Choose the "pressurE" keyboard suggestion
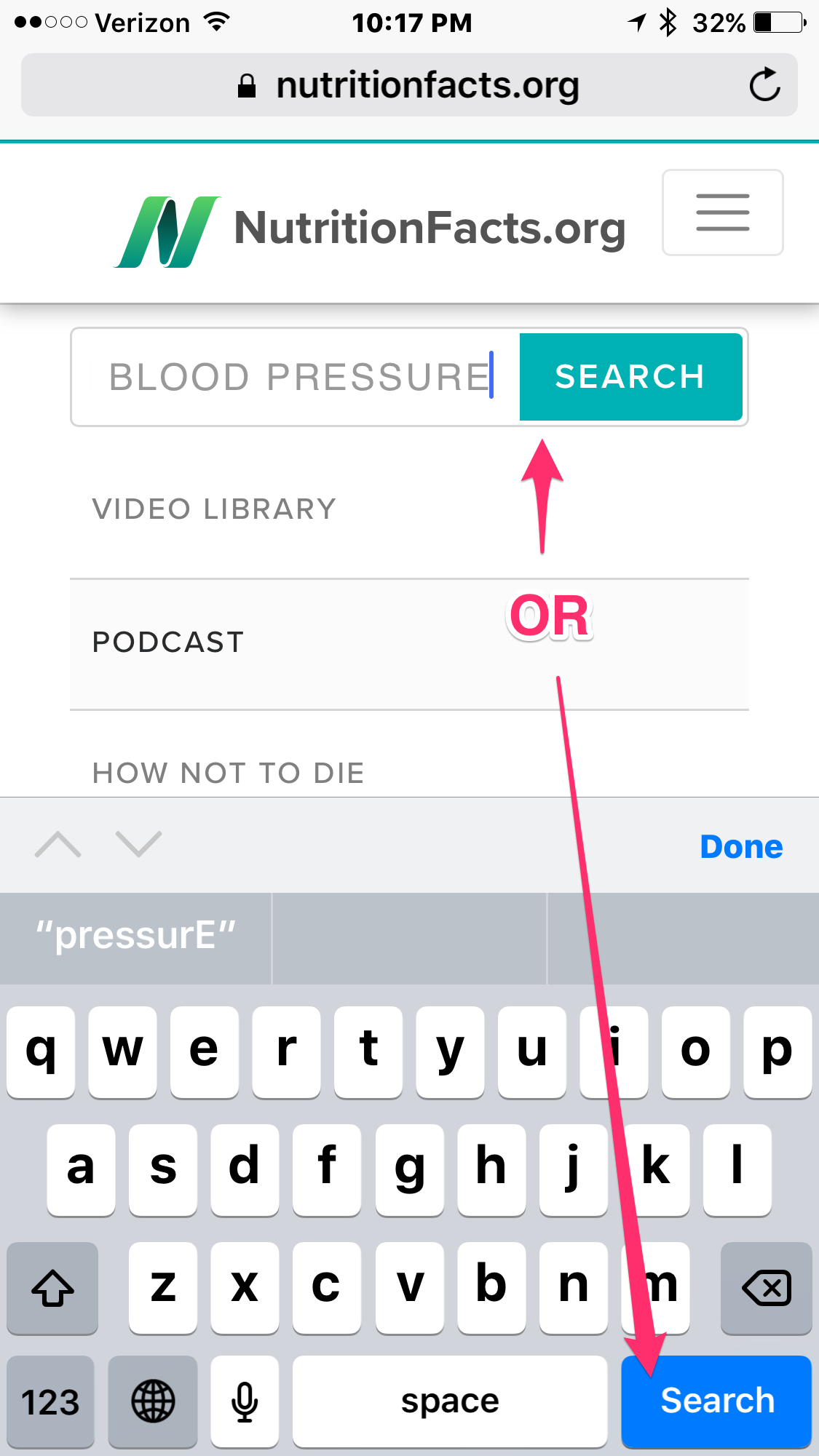Image resolution: width=819 pixels, height=1456 pixels. pos(136,936)
